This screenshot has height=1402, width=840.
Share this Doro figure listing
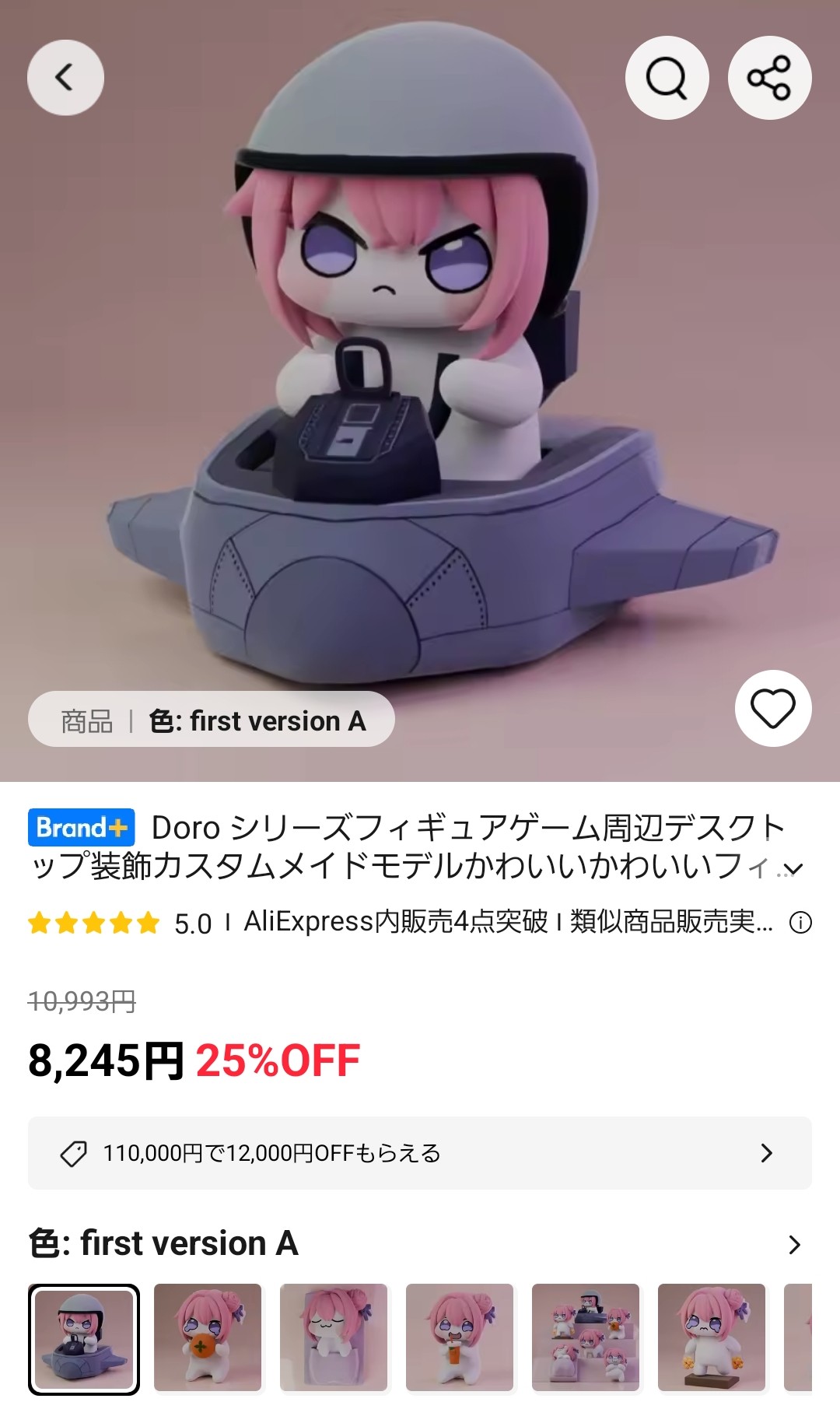point(769,78)
